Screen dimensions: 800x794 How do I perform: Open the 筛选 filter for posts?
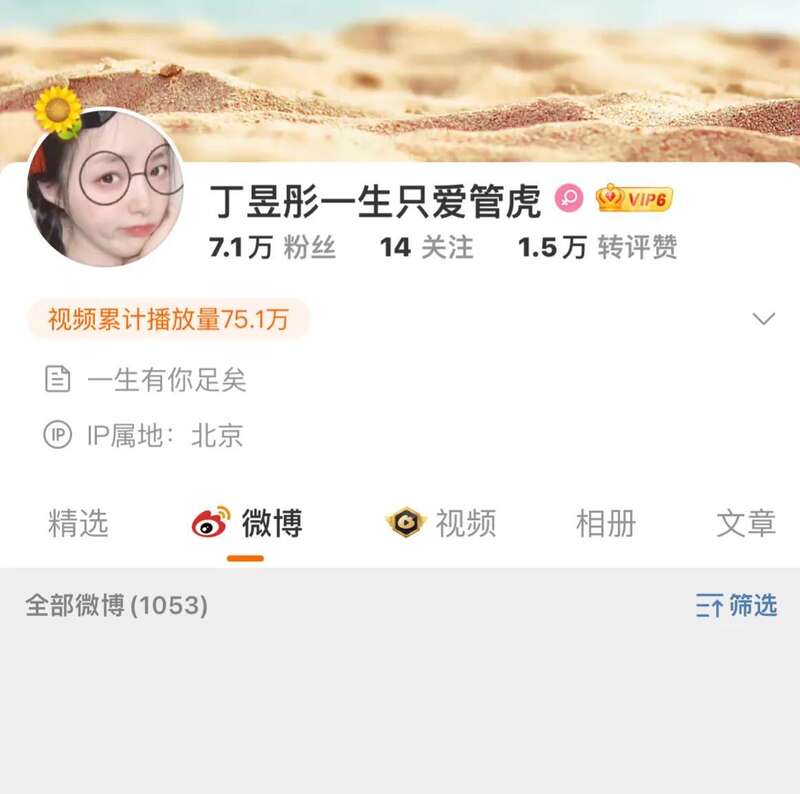tap(737, 605)
